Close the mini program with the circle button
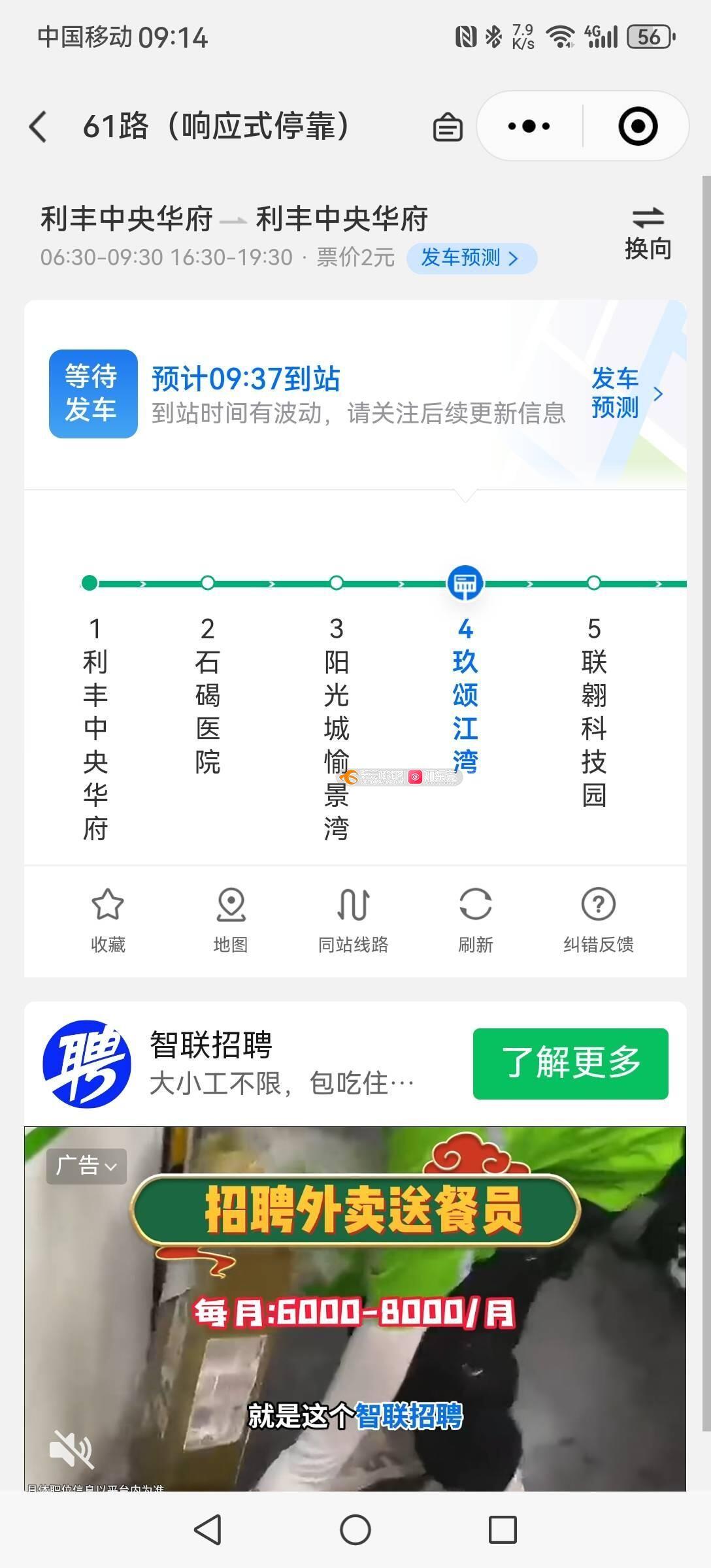The image size is (711, 1568). click(x=637, y=126)
